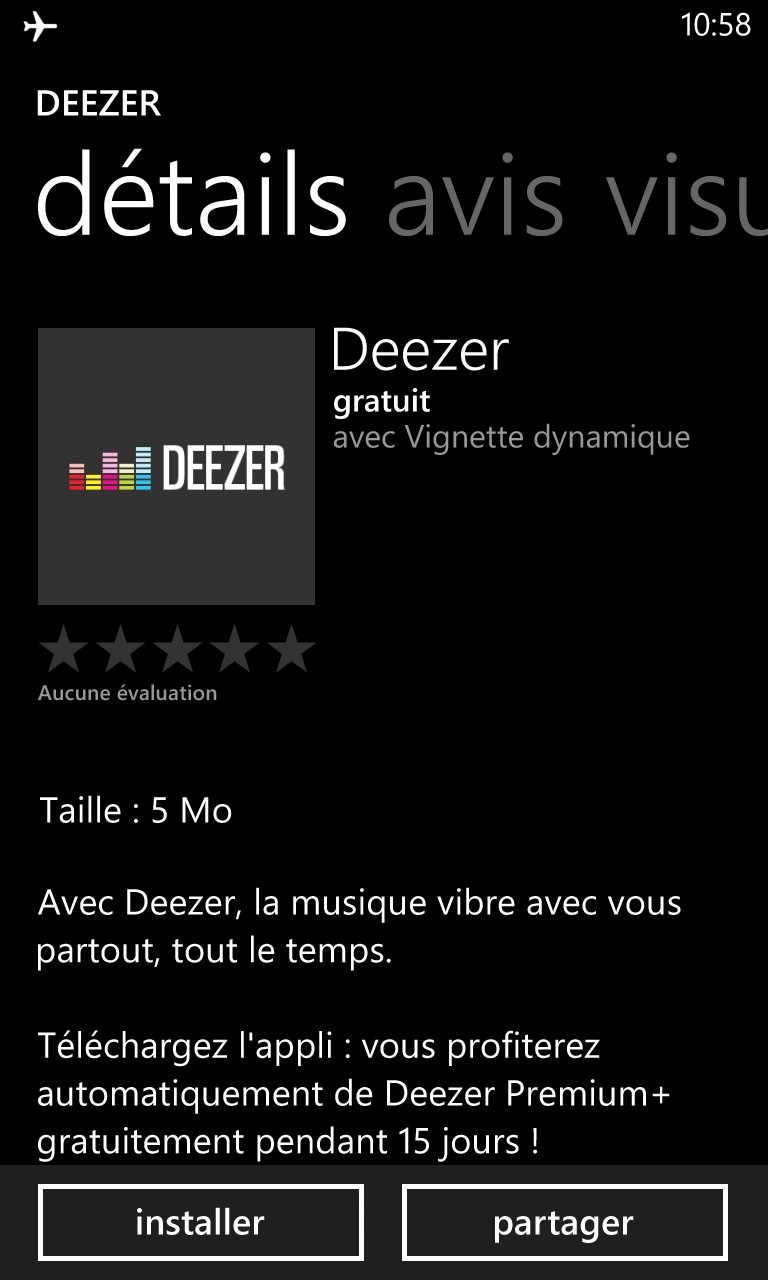
Task: Install the Deezer app
Action: (200, 1222)
